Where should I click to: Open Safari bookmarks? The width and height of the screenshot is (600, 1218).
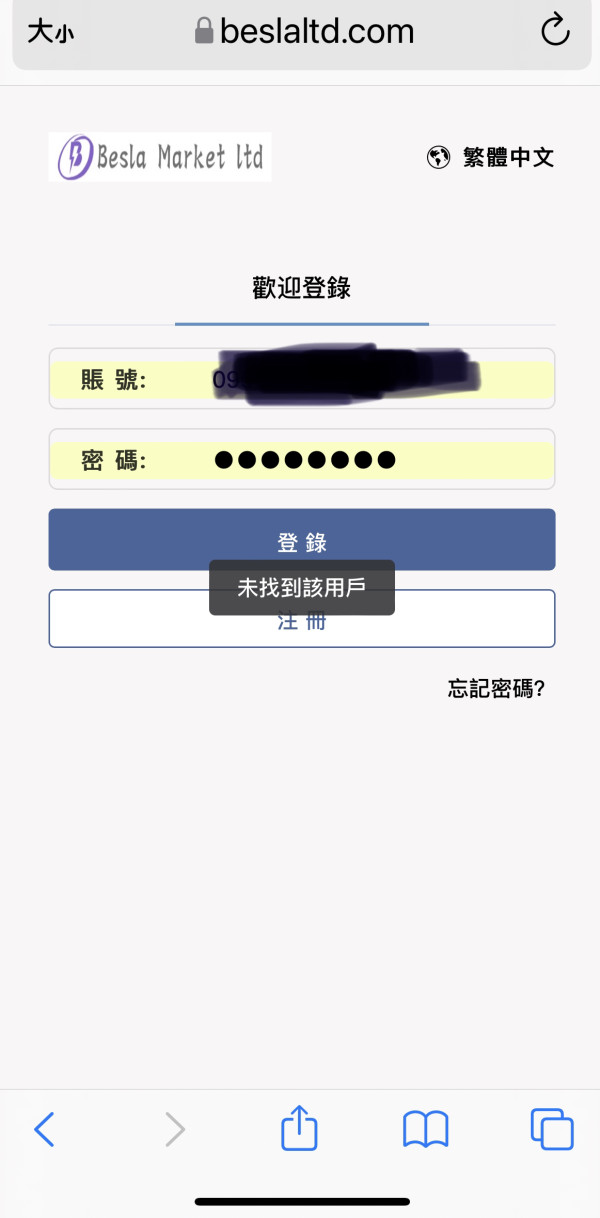click(x=426, y=1130)
